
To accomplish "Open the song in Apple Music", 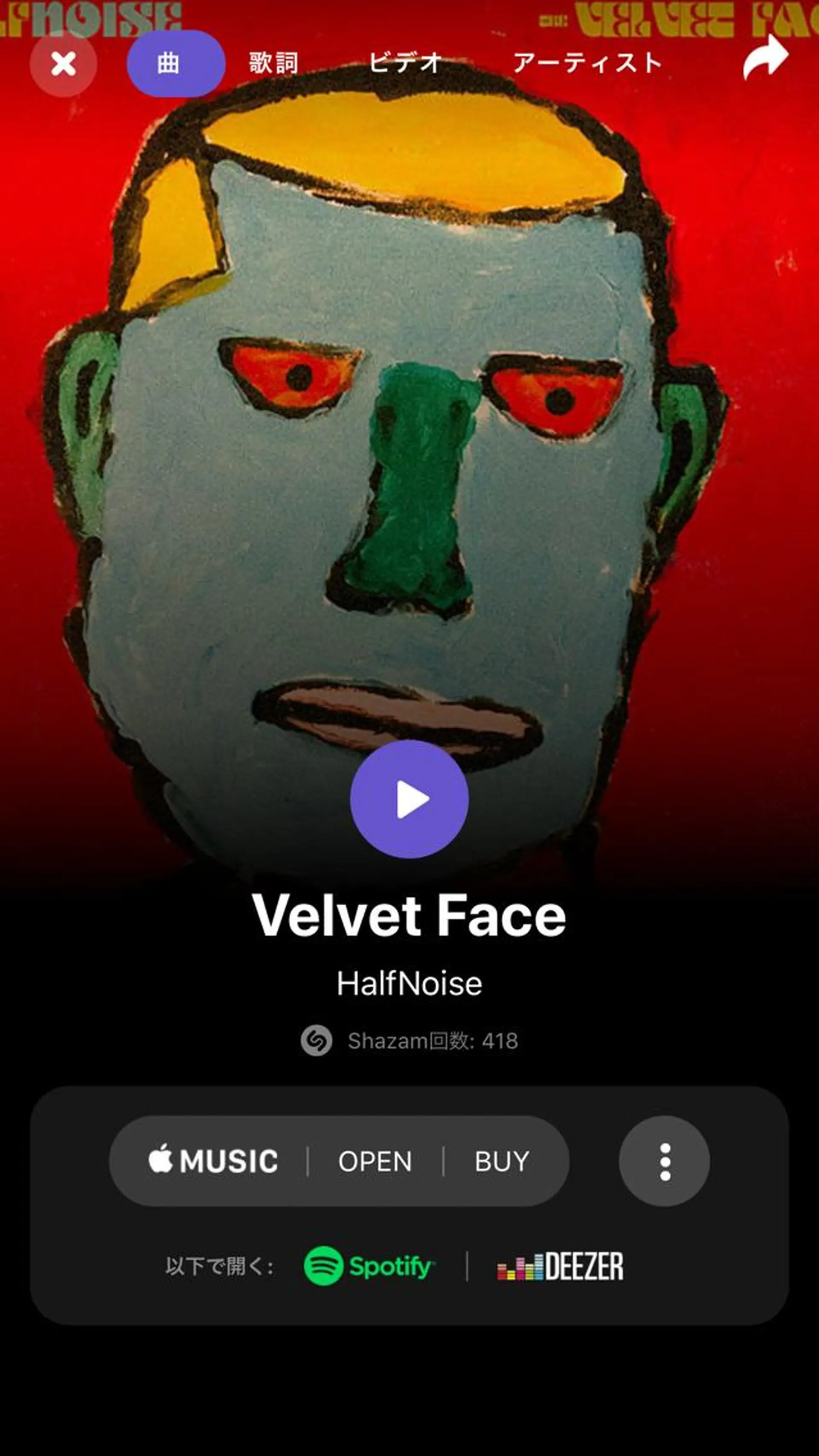I will tap(374, 1162).
